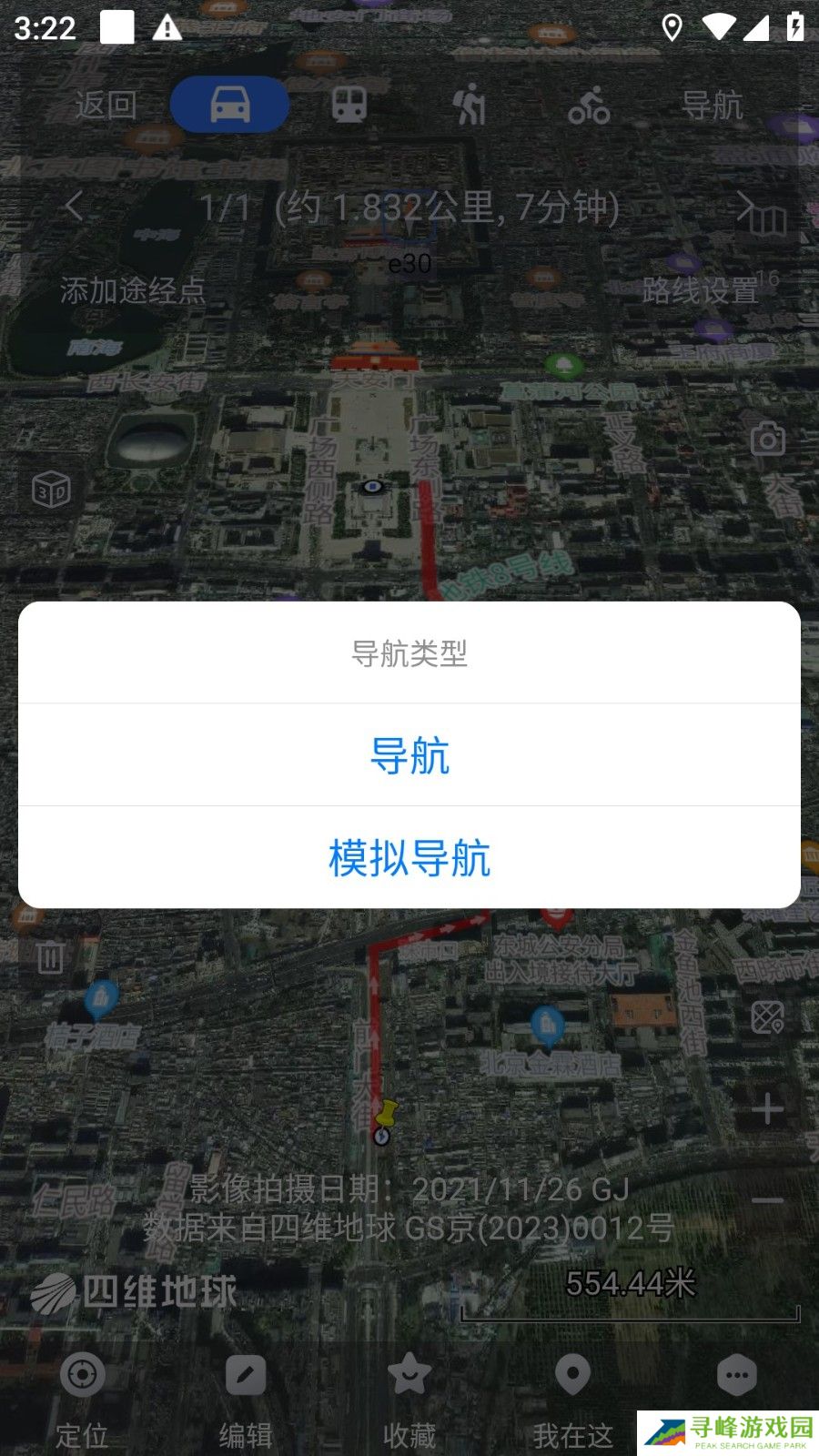Switch to cycling route mode
Screen dimensions: 819x1456
[x=589, y=106]
